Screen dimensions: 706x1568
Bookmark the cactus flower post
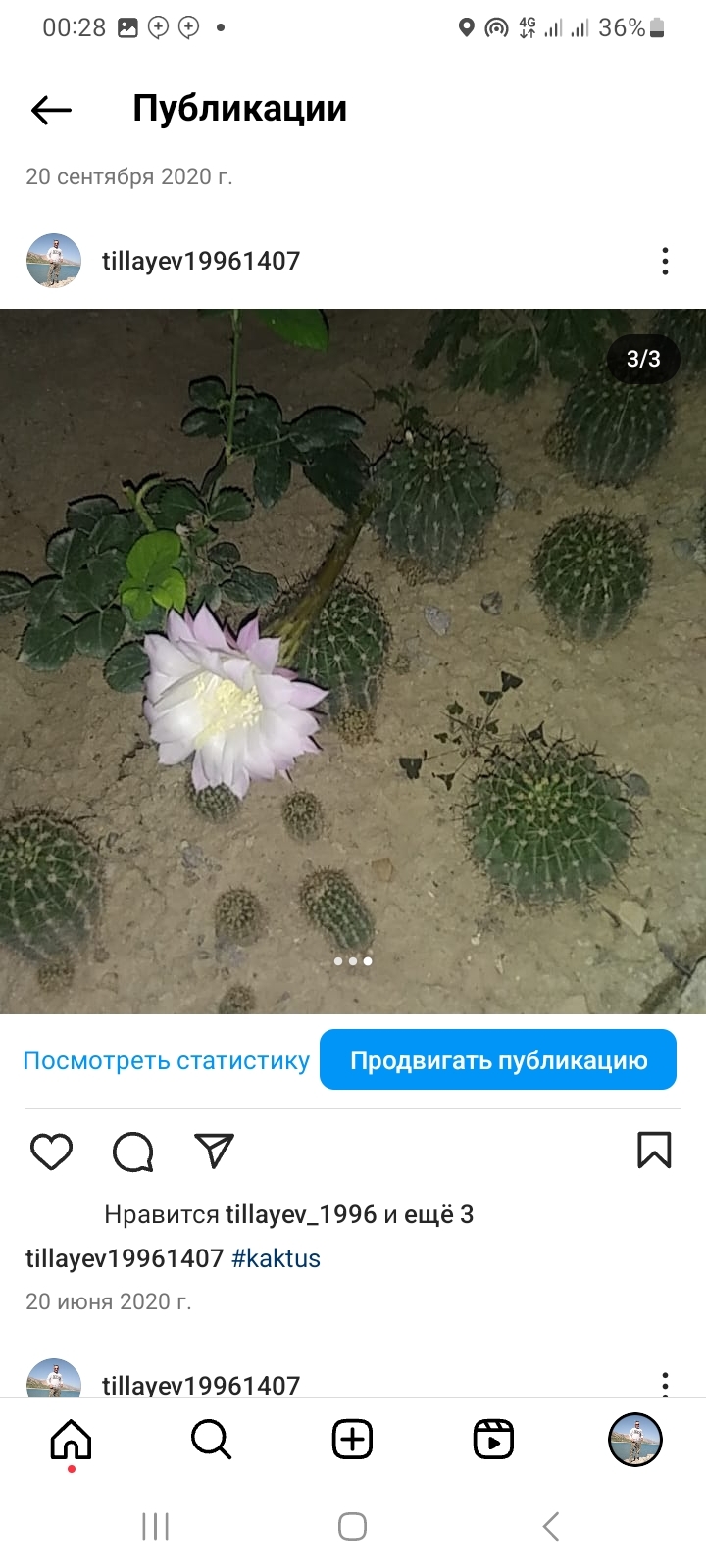click(x=654, y=1151)
